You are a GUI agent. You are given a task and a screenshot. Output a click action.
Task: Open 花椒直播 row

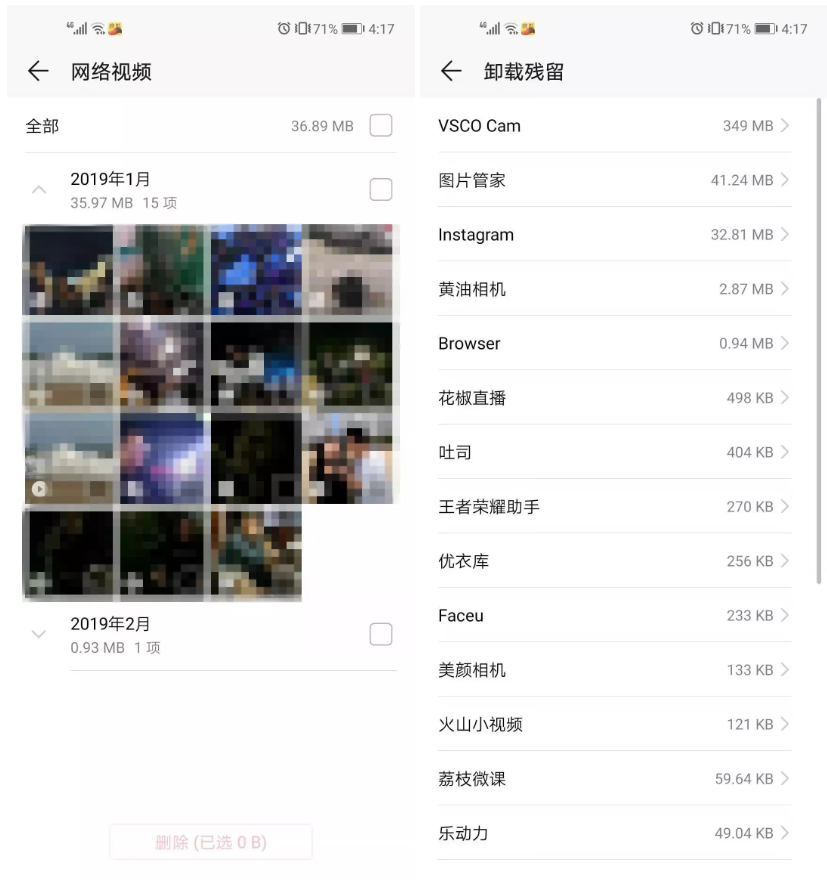(614, 398)
